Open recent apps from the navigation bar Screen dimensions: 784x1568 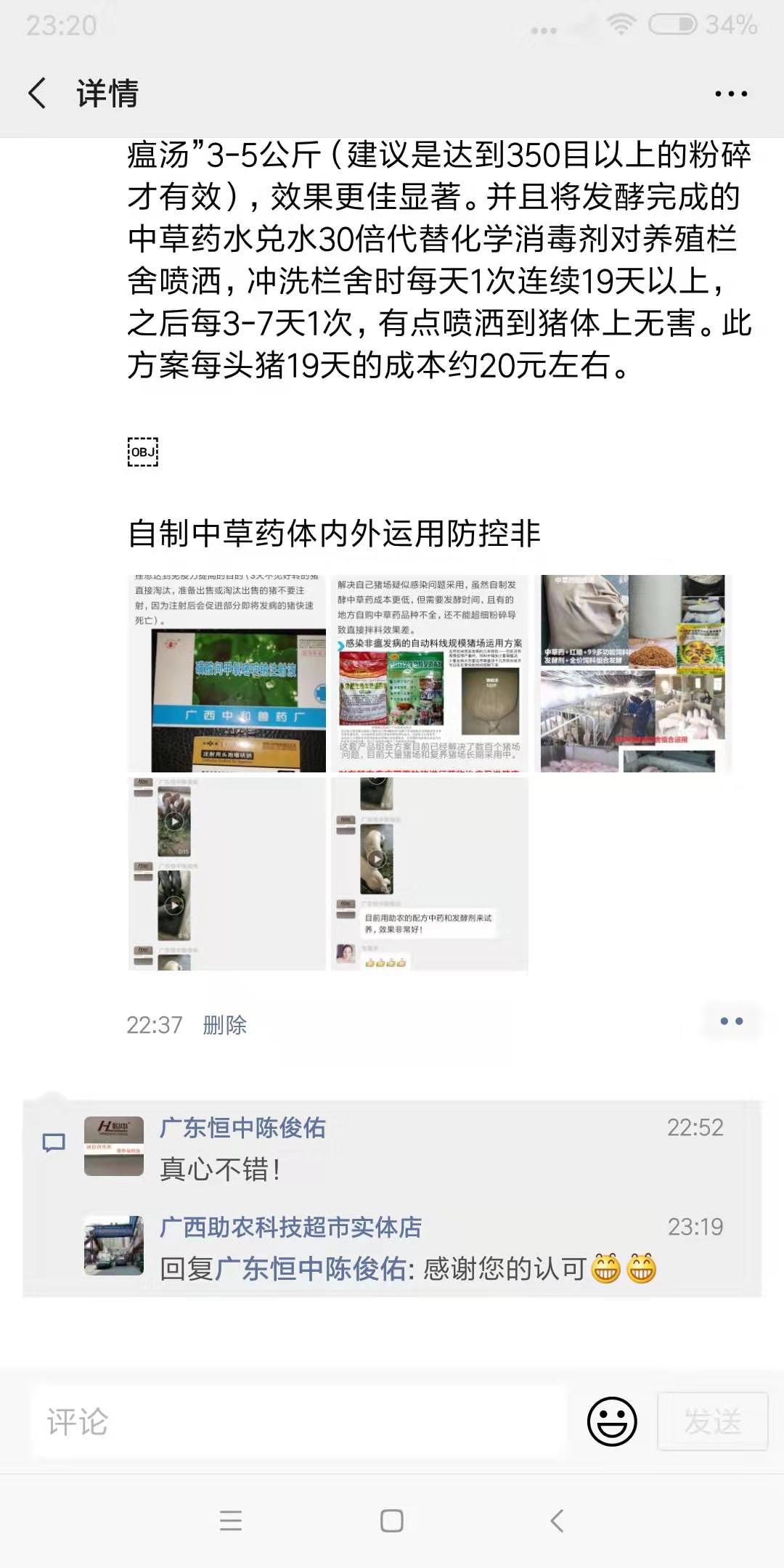click(x=231, y=1521)
